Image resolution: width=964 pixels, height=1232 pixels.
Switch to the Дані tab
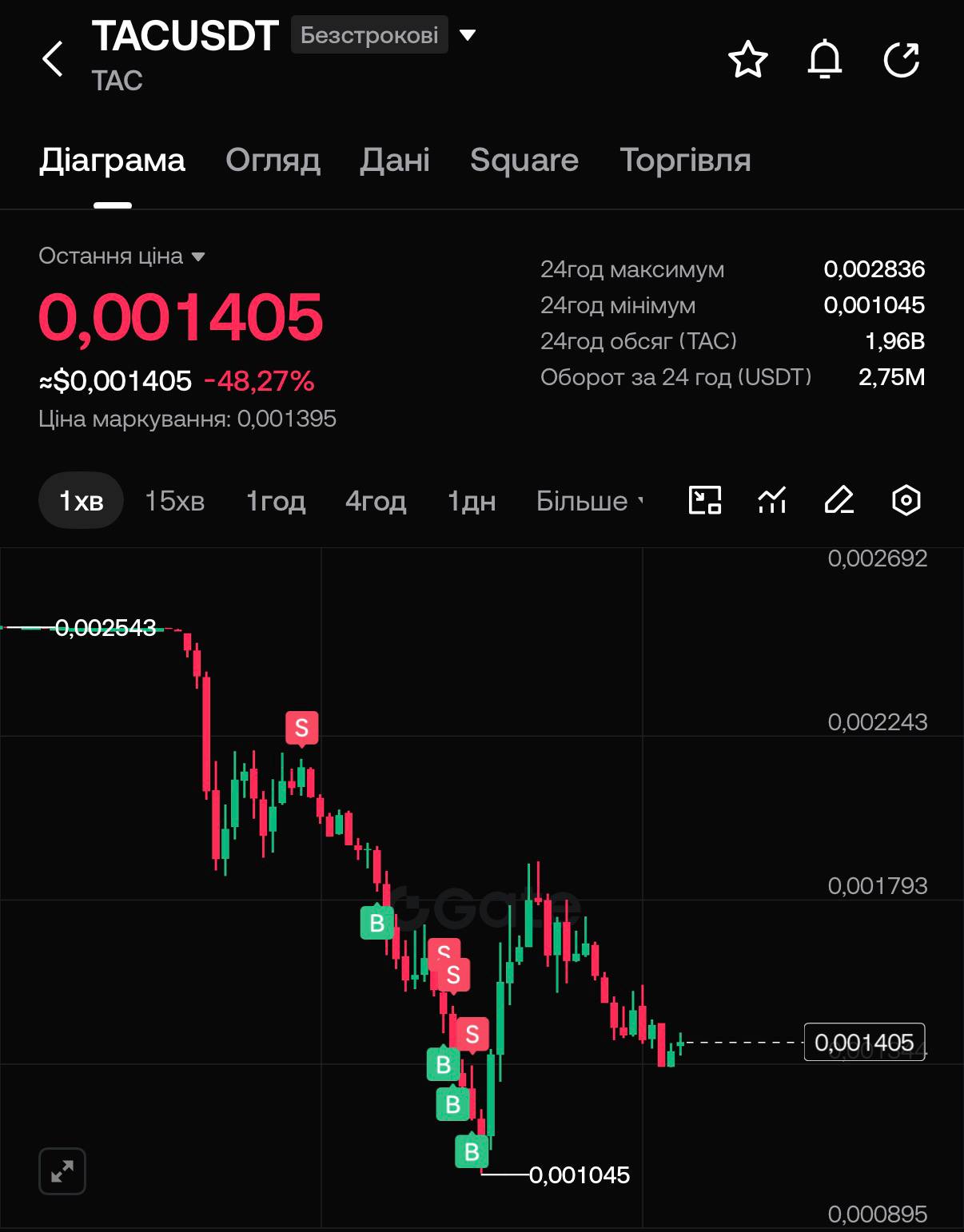(395, 160)
